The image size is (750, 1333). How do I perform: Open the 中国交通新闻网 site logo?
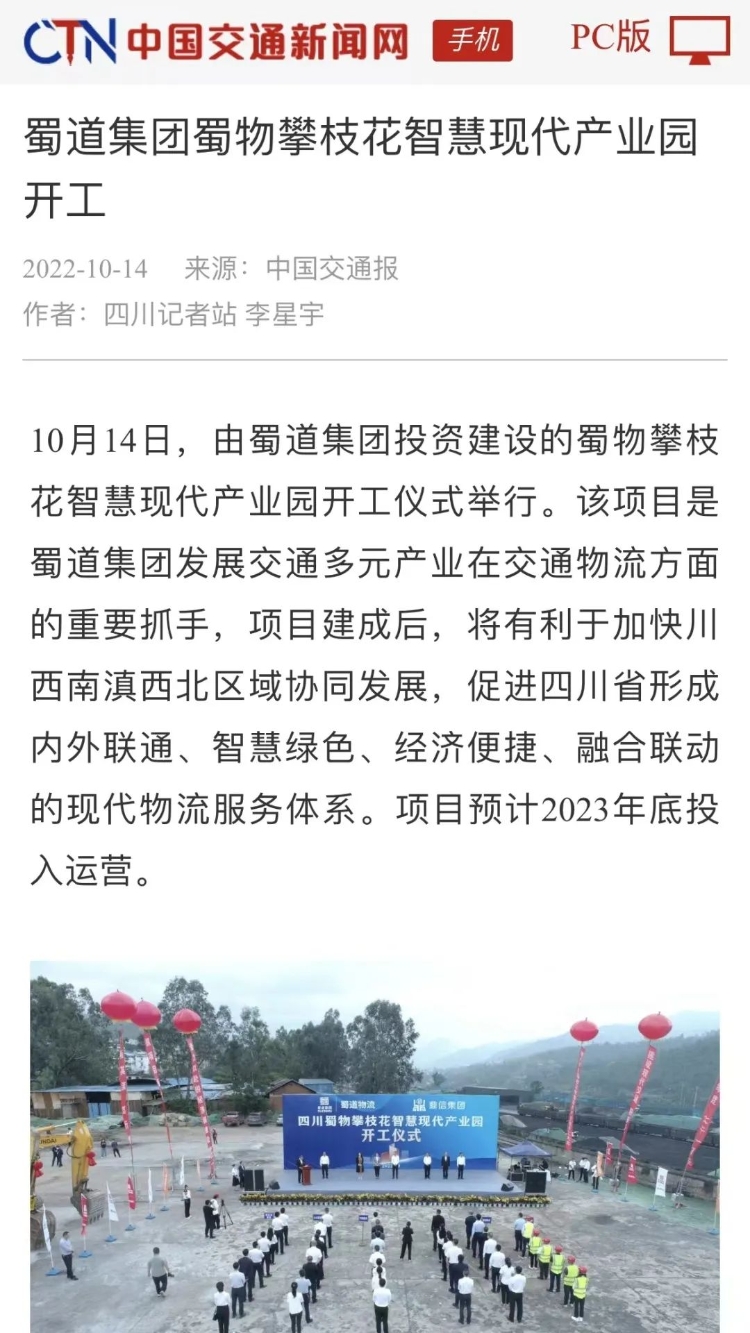[217, 41]
